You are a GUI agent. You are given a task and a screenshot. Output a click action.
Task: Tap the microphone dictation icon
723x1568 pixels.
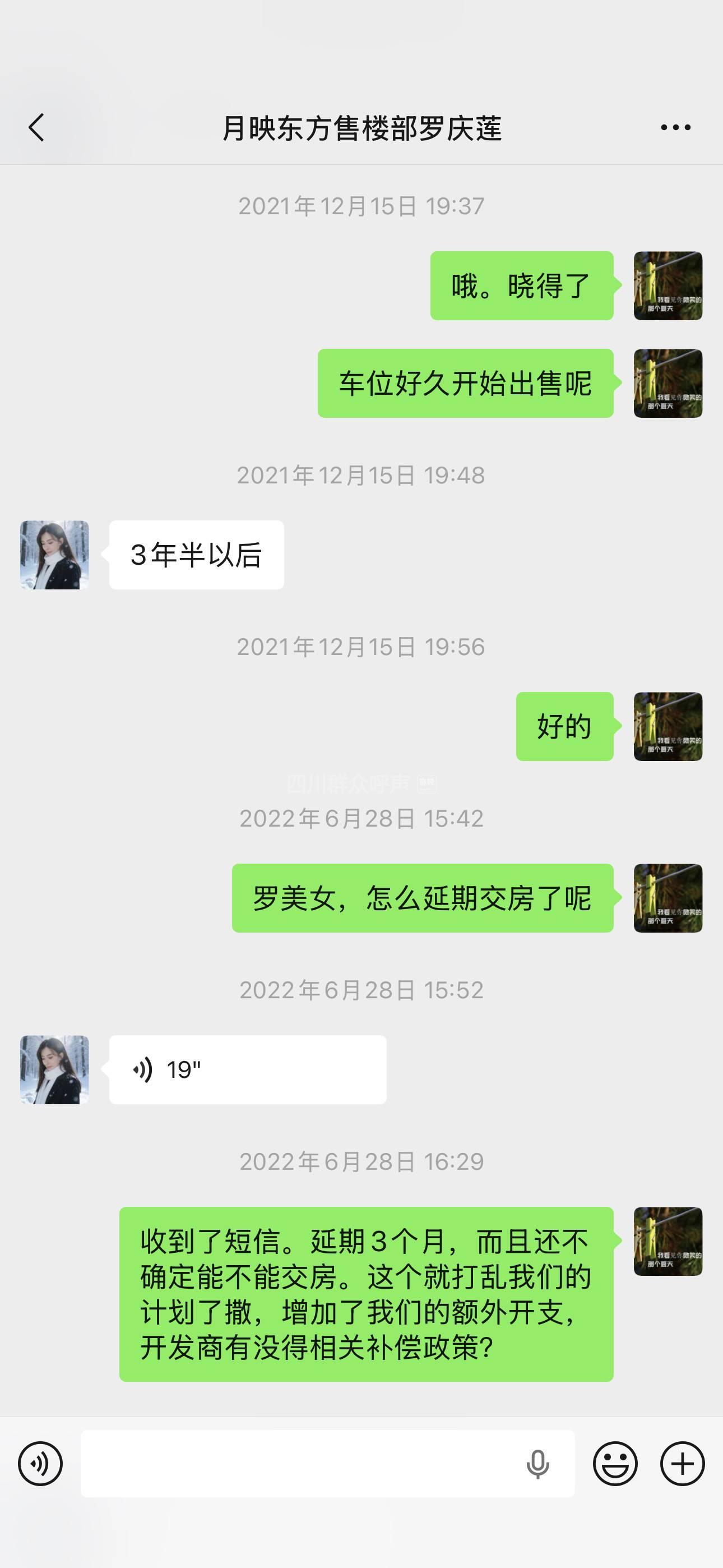coord(537,1463)
